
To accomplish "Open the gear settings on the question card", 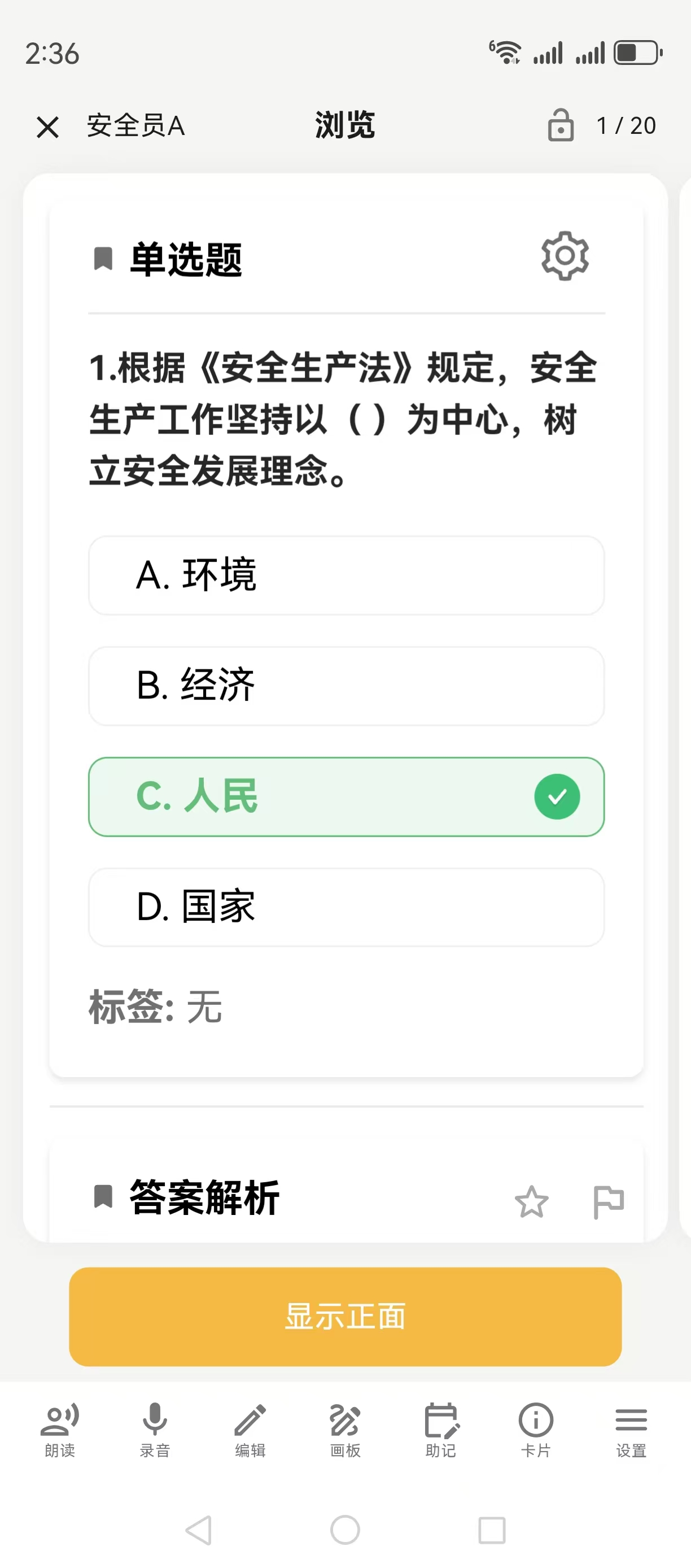I will point(565,256).
